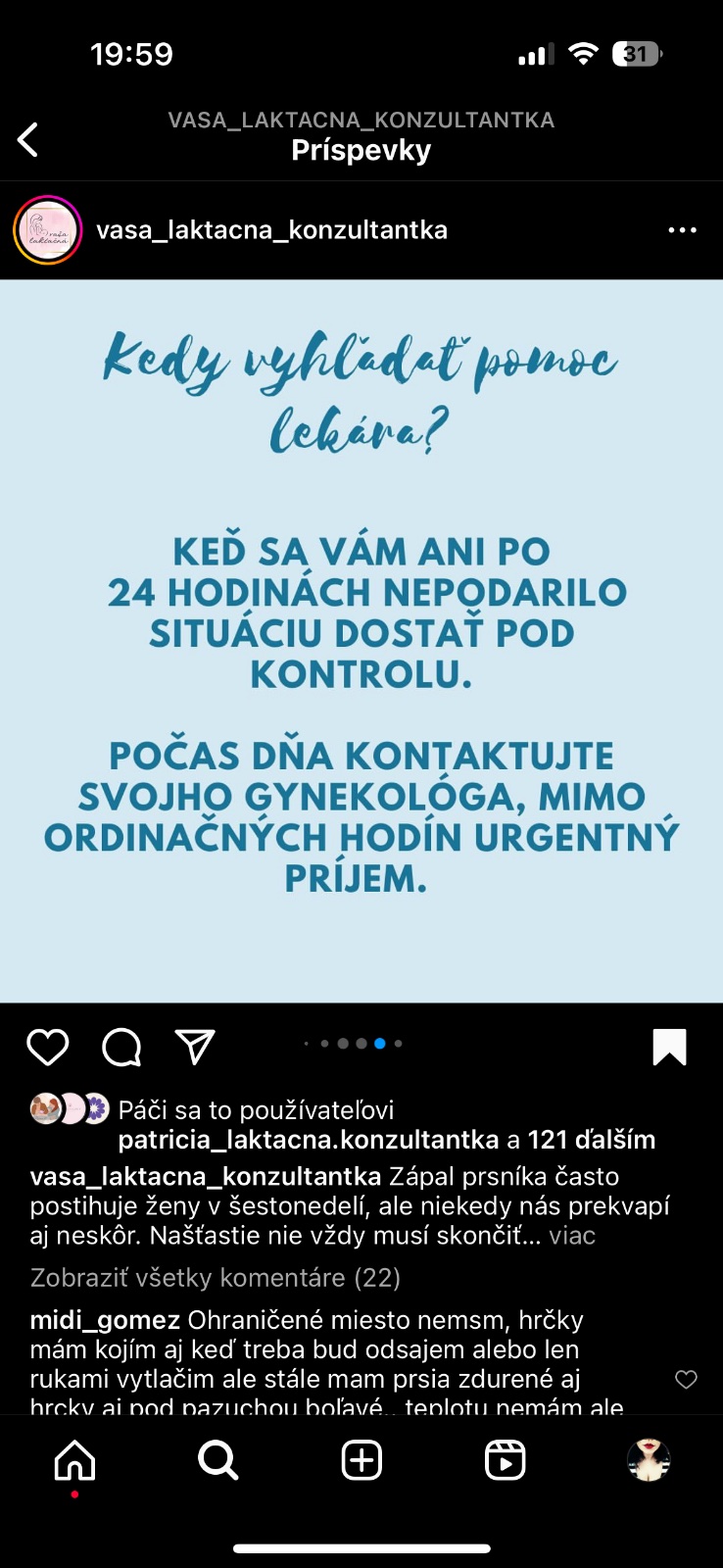Go to the Home feed tab
This screenshot has height=1568, width=723.
[74, 1460]
